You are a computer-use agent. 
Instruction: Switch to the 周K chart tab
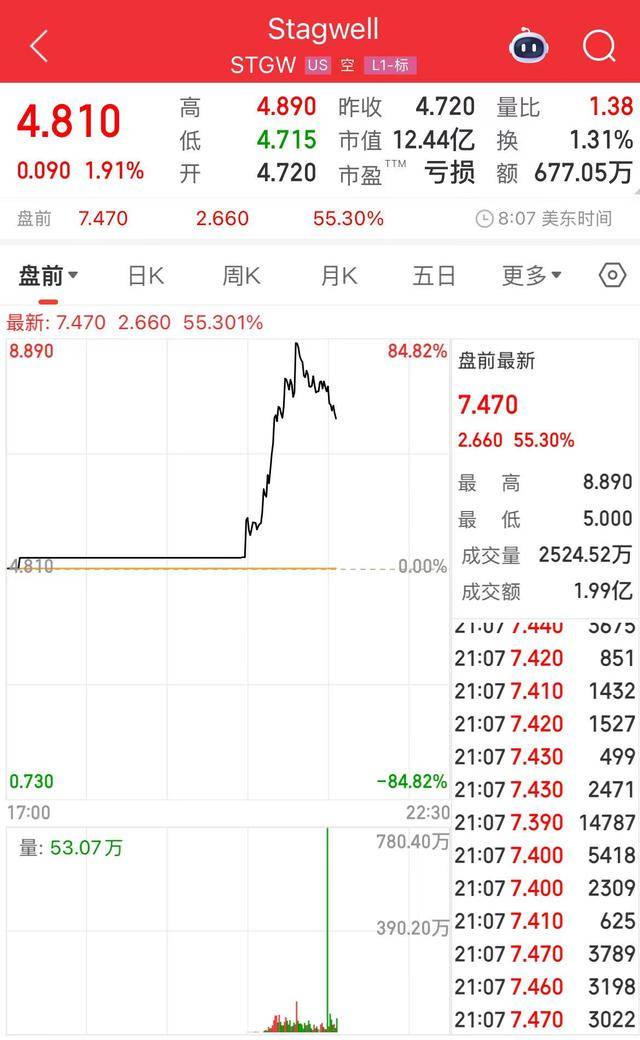[x=241, y=275]
